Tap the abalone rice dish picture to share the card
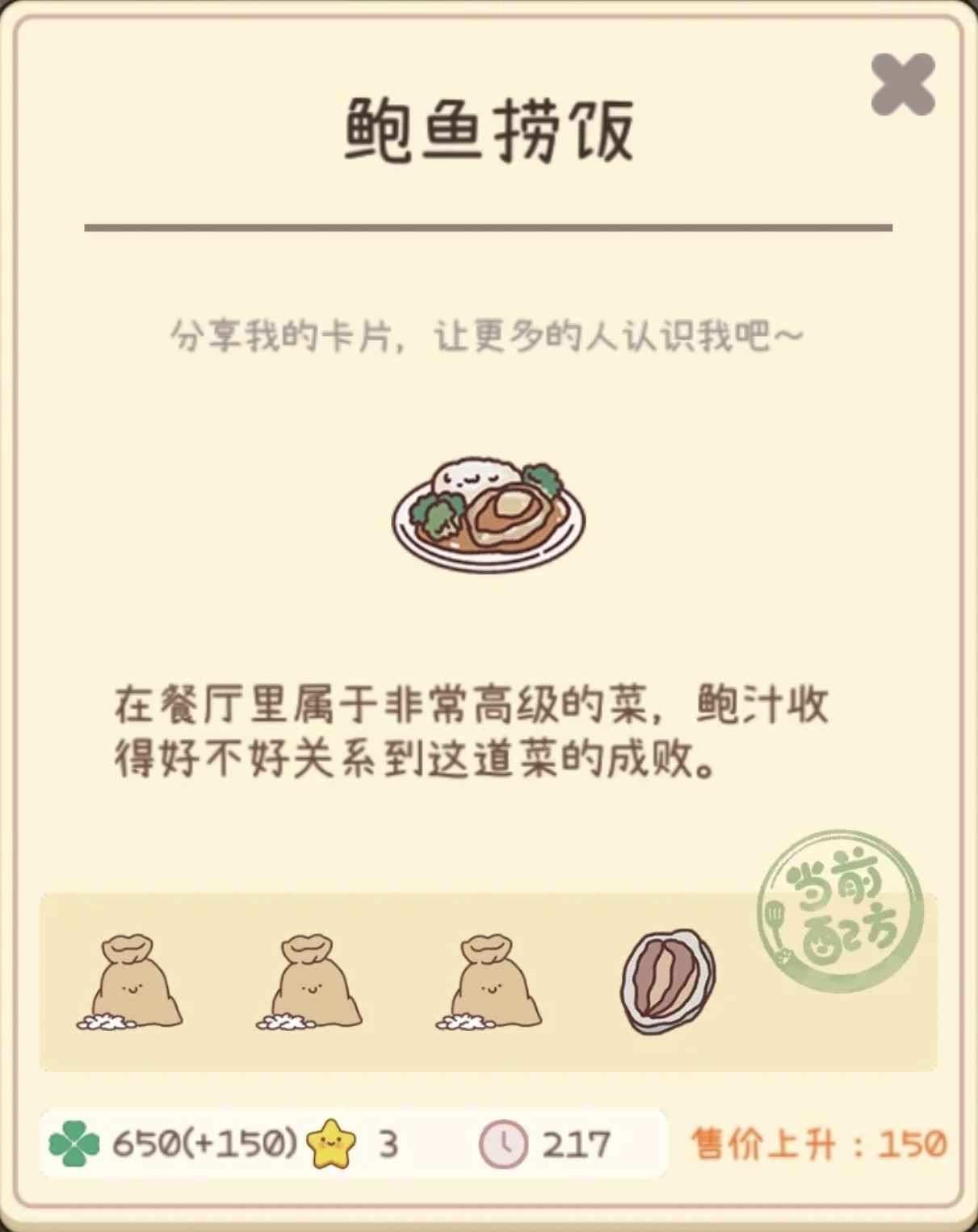The width and height of the screenshot is (978, 1232). 489,513
